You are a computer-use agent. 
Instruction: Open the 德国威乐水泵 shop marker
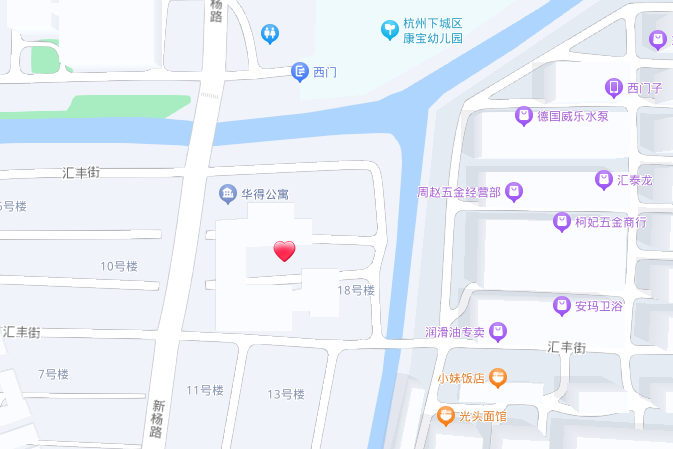pyautogui.click(x=523, y=116)
